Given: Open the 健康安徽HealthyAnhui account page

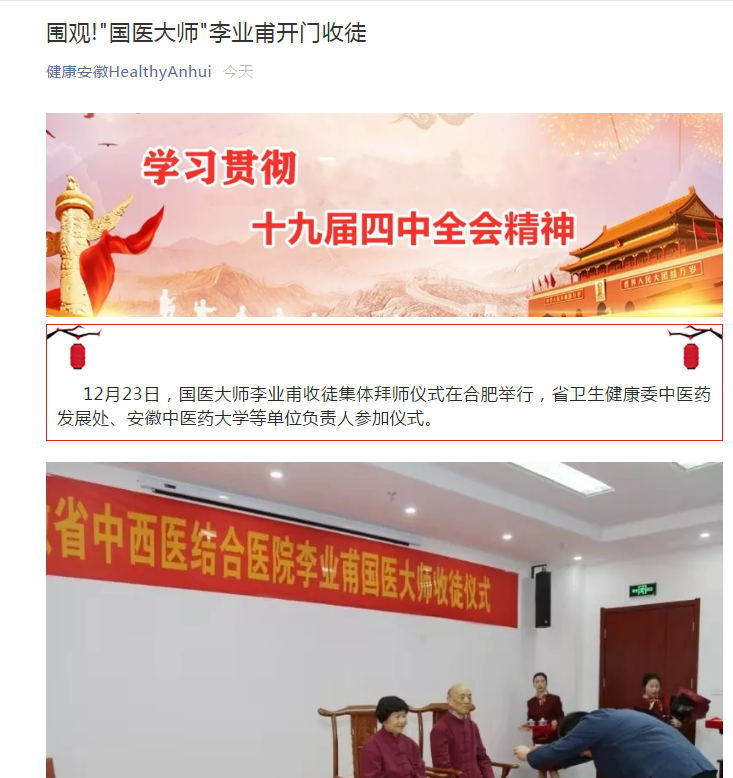Looking at the screenshot, I should [x=129, y=72].
